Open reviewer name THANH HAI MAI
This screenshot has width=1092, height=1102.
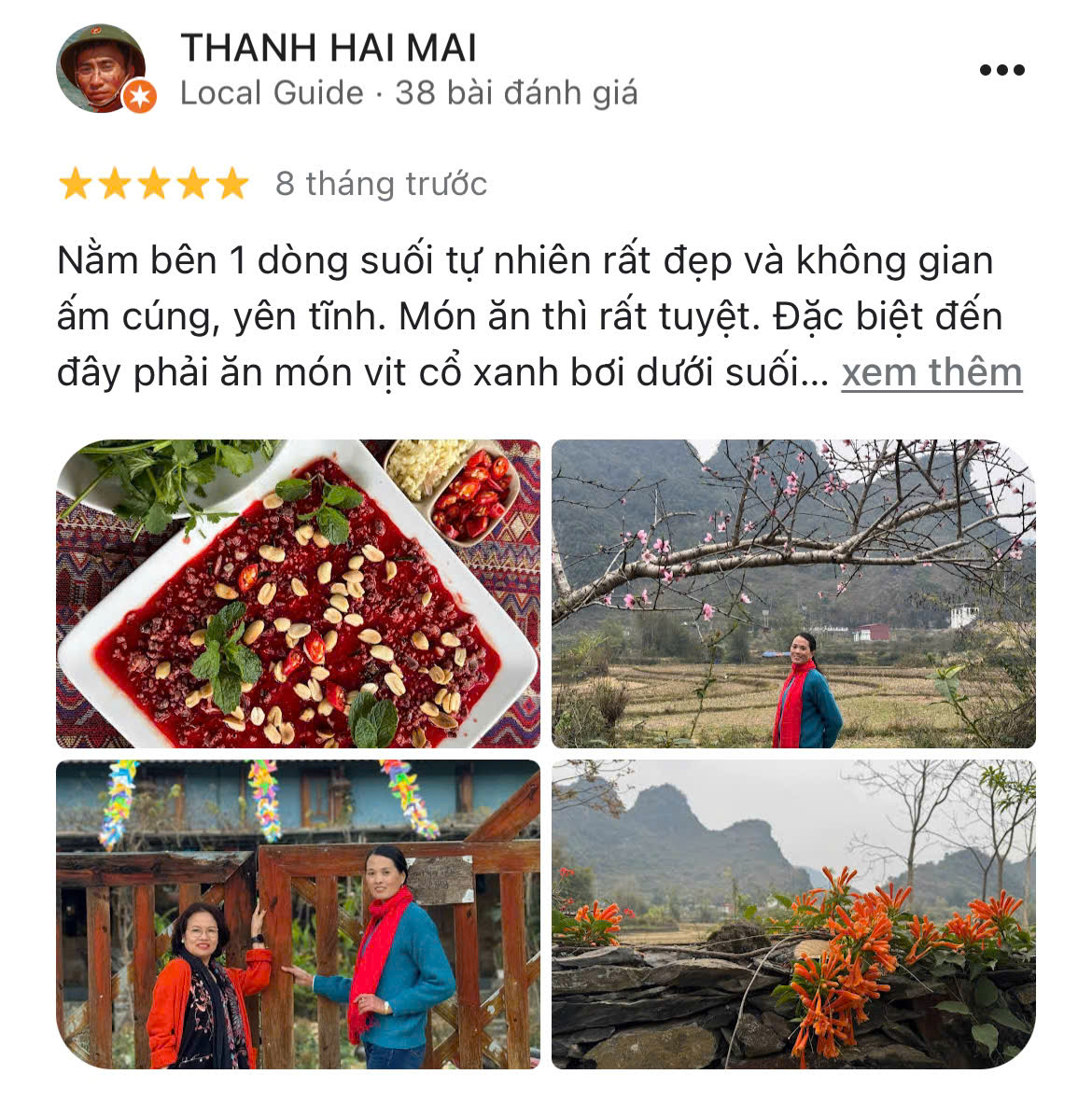[328, 48]
